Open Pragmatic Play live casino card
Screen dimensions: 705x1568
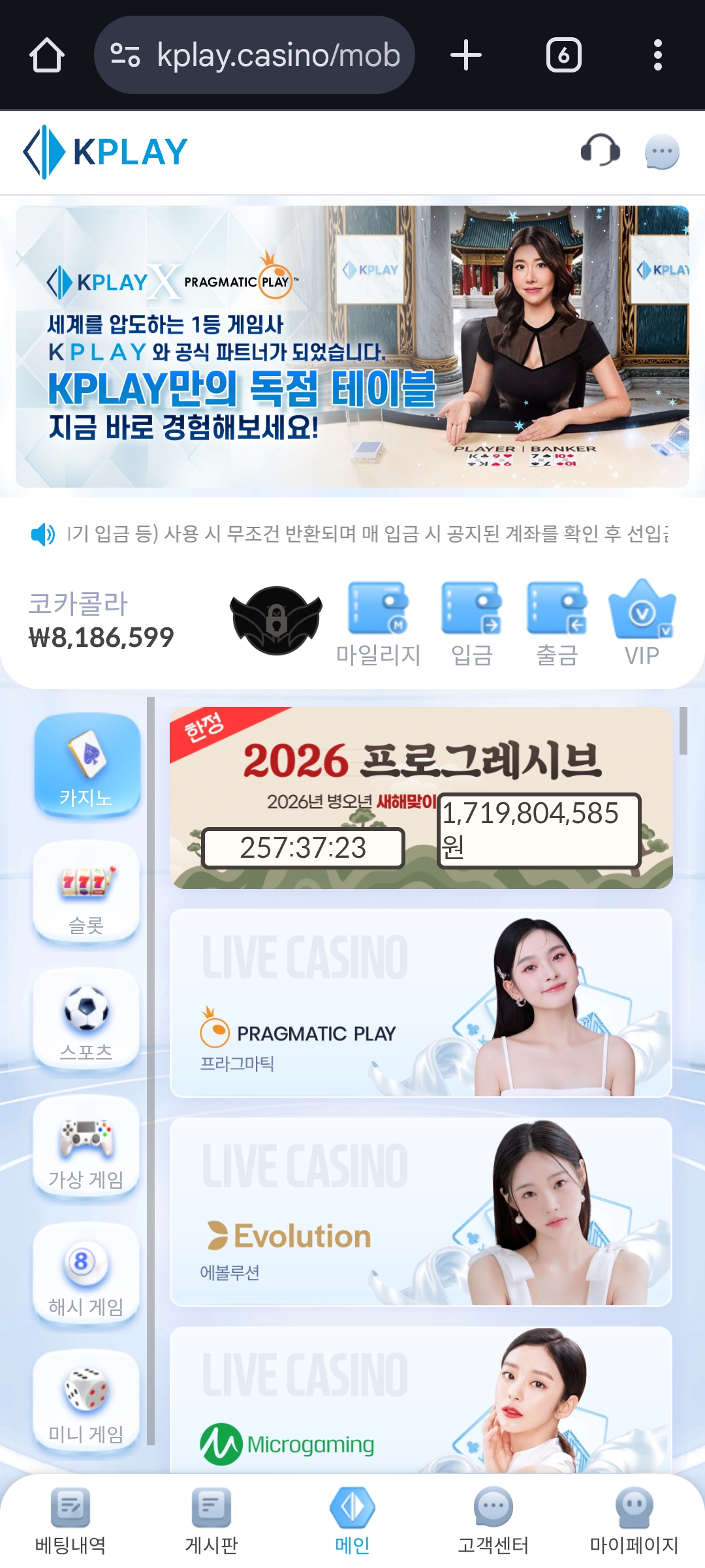pyautogui.click(x=421, y=1003)
